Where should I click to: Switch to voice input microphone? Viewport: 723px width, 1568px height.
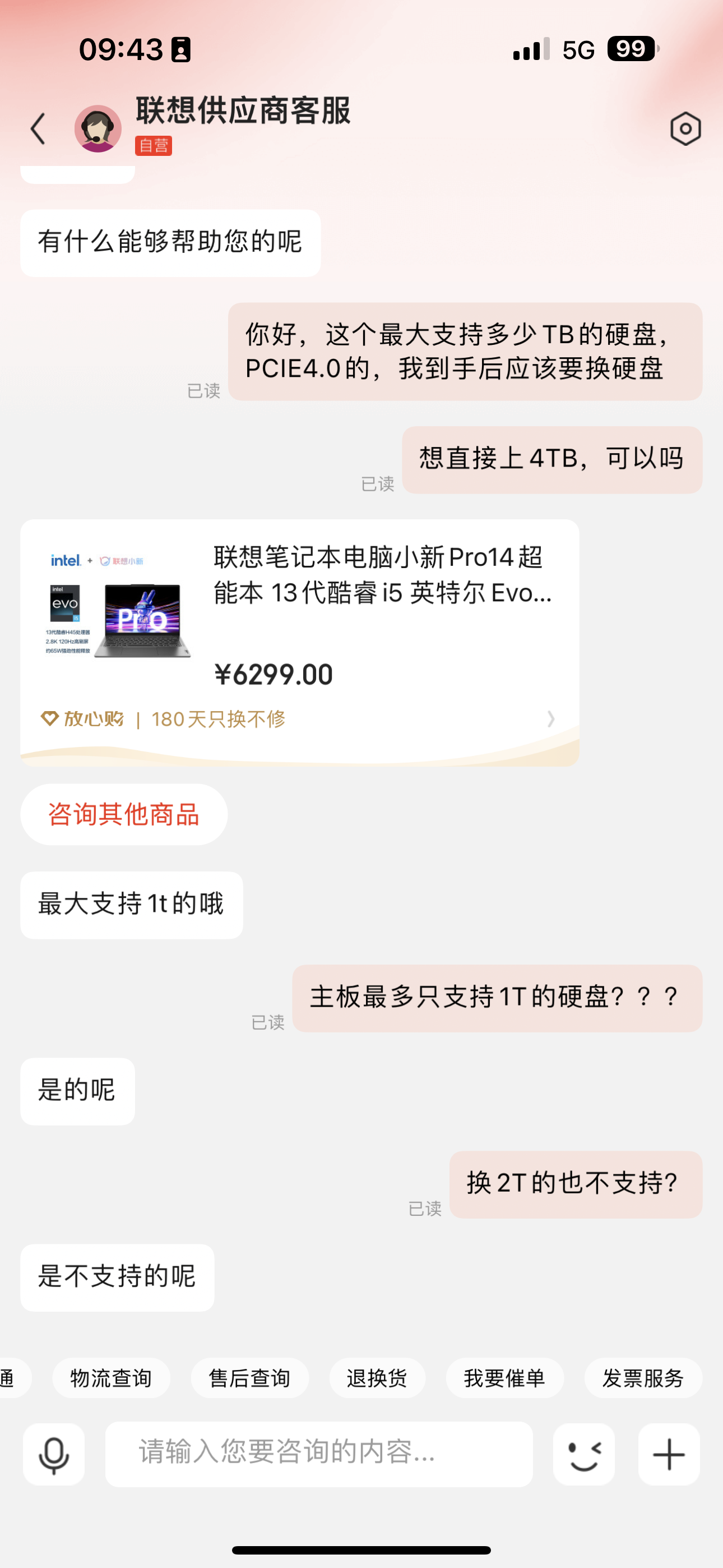click(54, 1454)
